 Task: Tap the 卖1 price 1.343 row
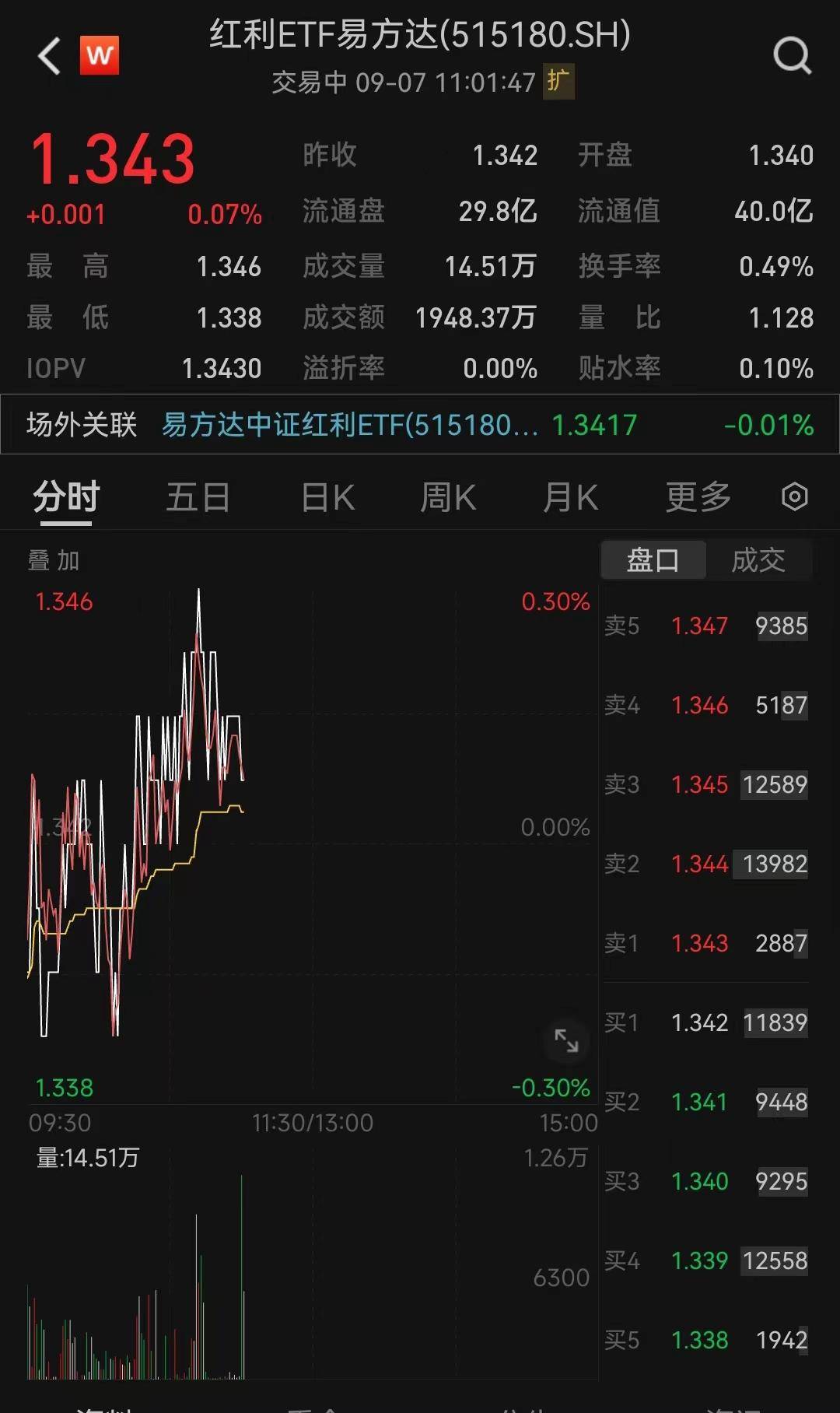tap(699, 943)
